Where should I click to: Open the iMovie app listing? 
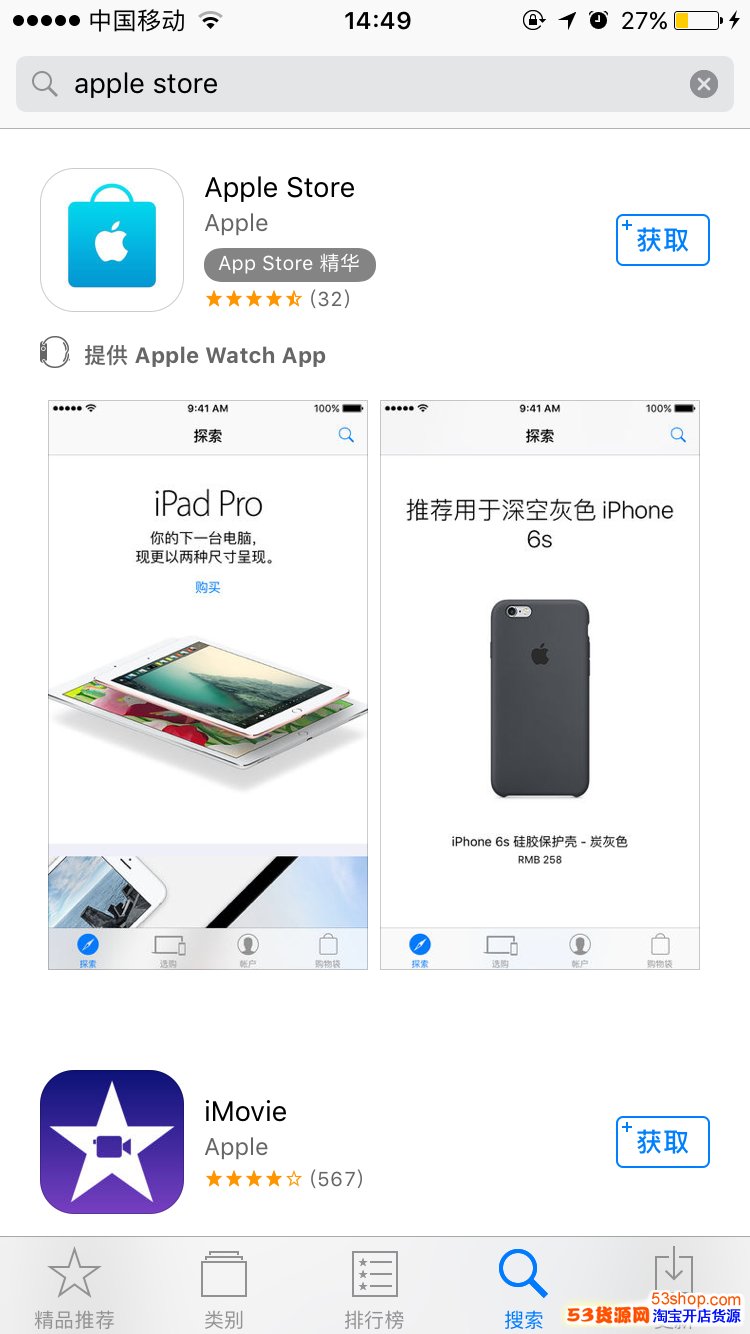pos(246,1112)
